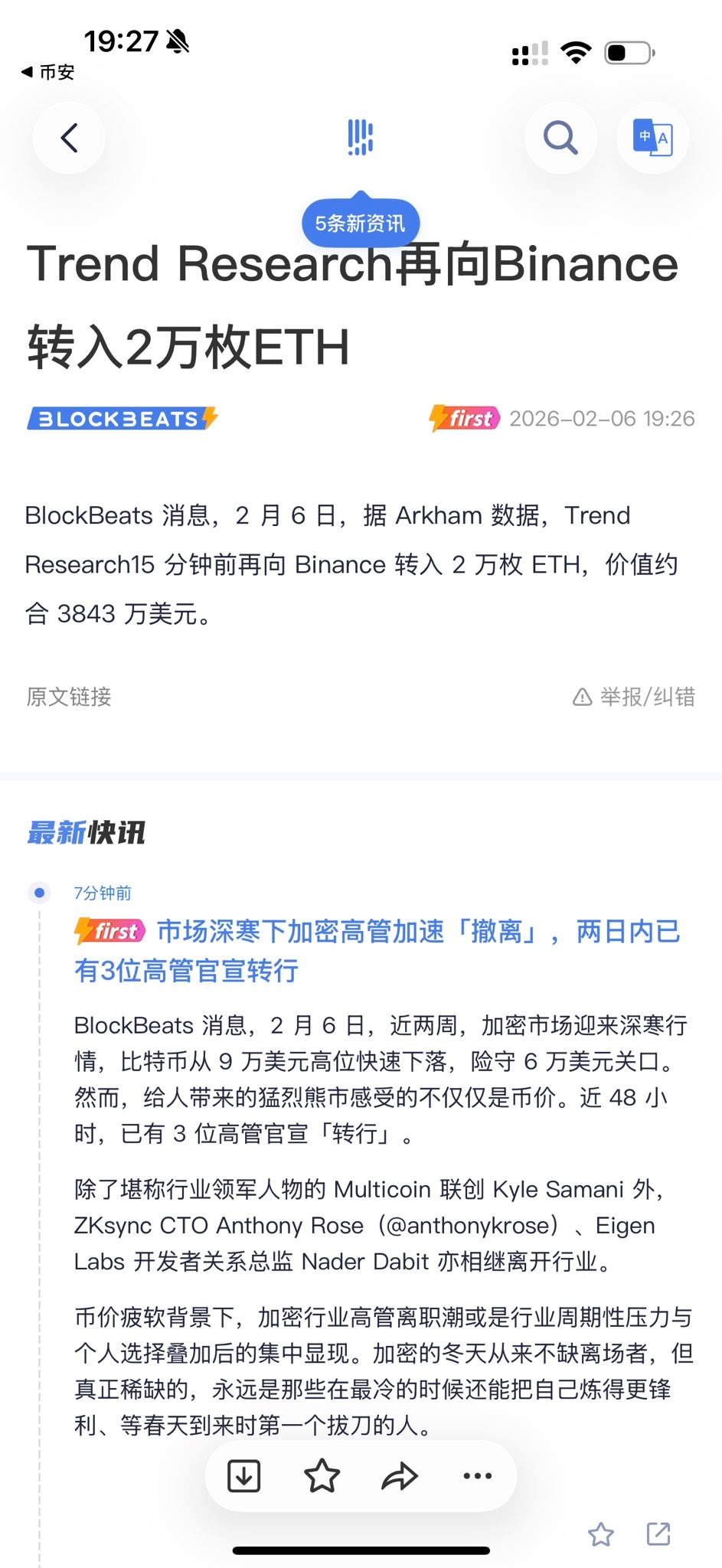Share article via floating toolbar arrow

pyautogui.click(x=400, y=1475)
